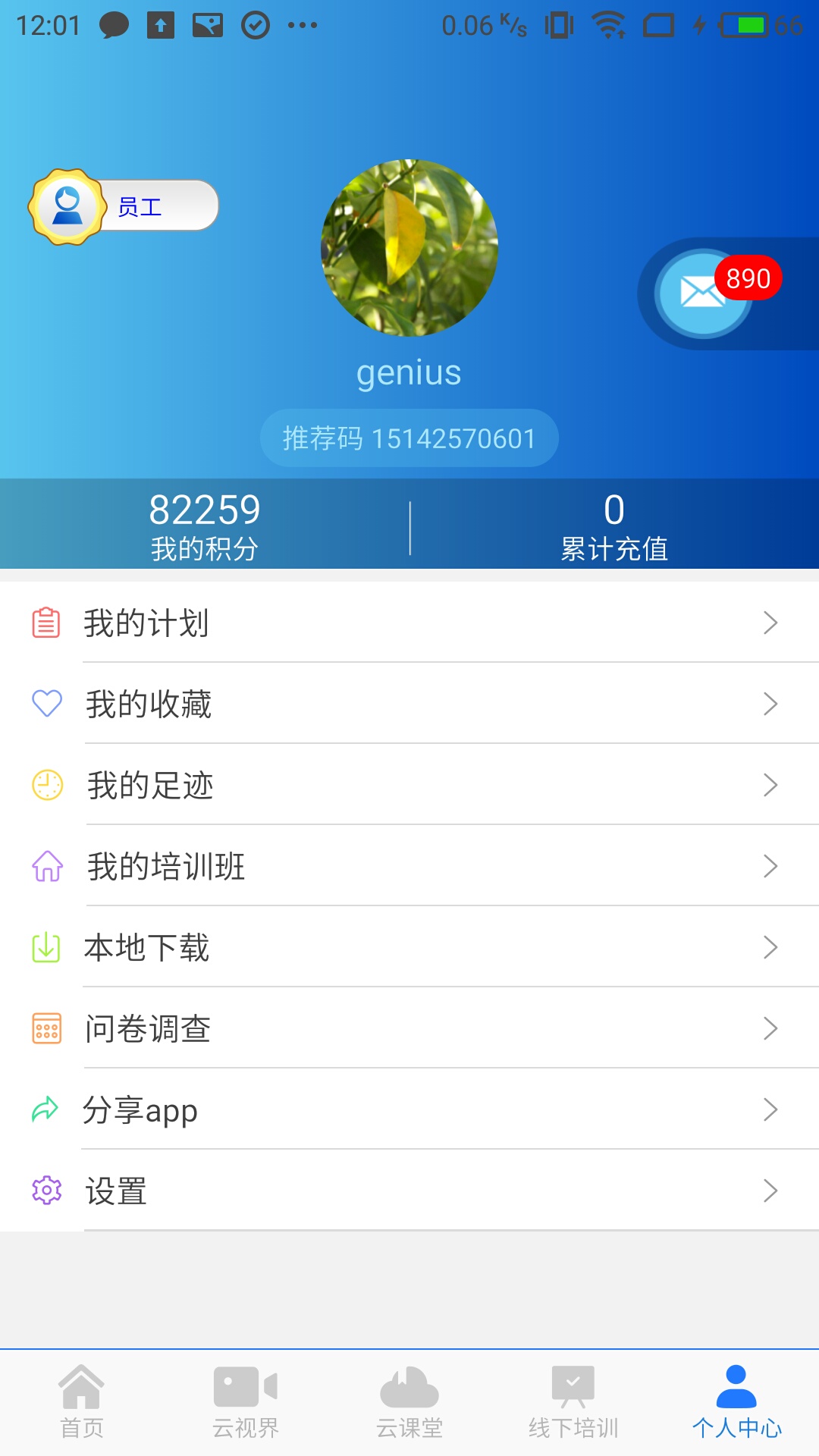The image size is (819, 1456).
Task: Click the house icon next to 我的培训班
Action: pos(47,866)
